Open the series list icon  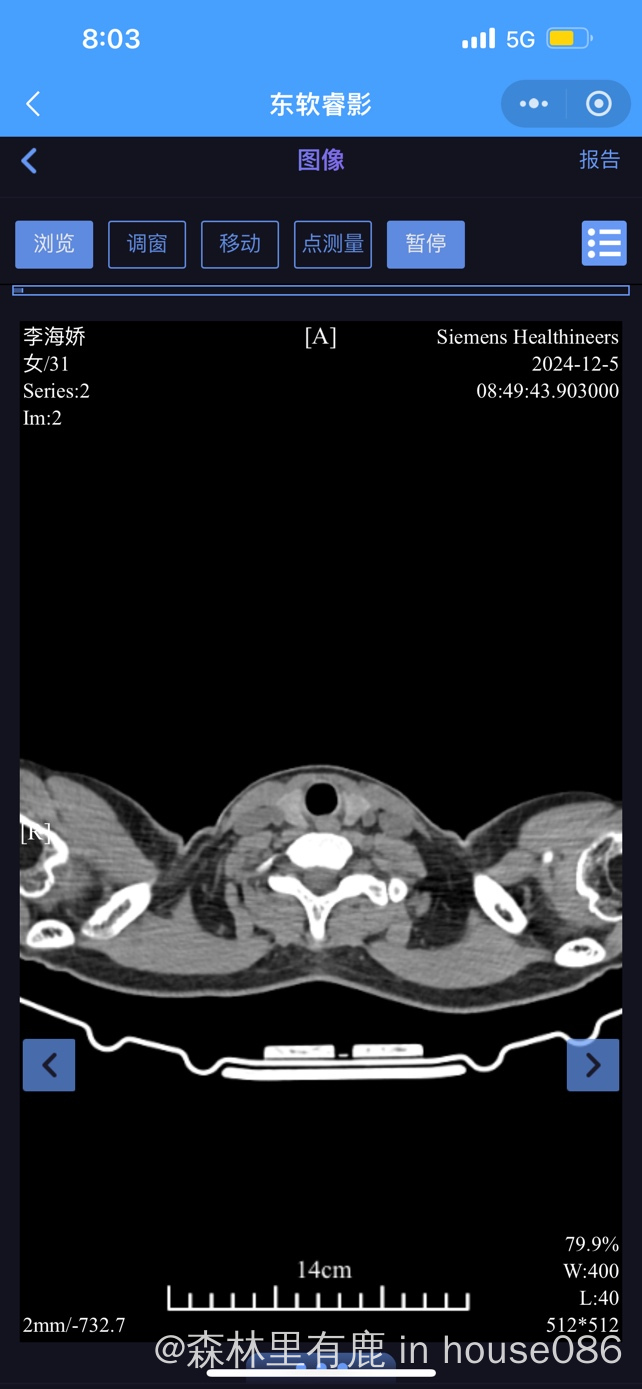tap(604, 243)
